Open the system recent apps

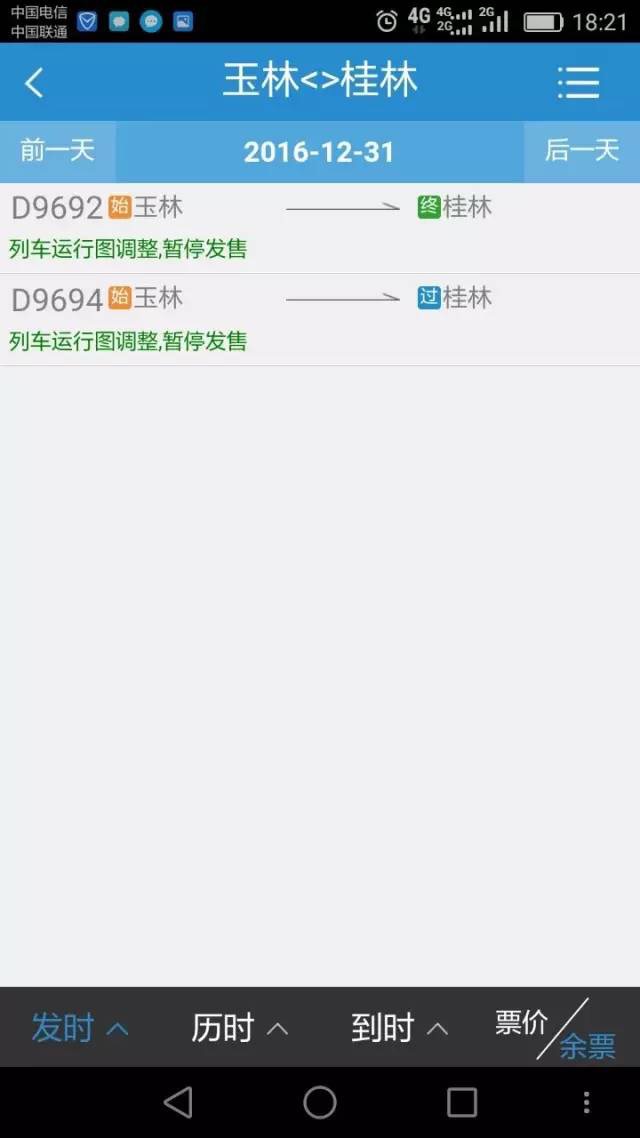(x=461, y=1102)
